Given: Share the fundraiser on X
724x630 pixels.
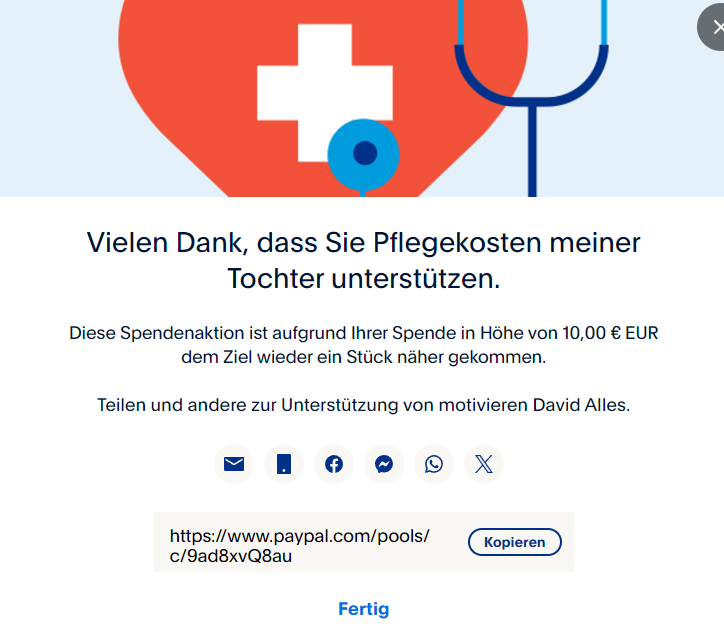Looking at the screenshot, I should pos(484,464).
